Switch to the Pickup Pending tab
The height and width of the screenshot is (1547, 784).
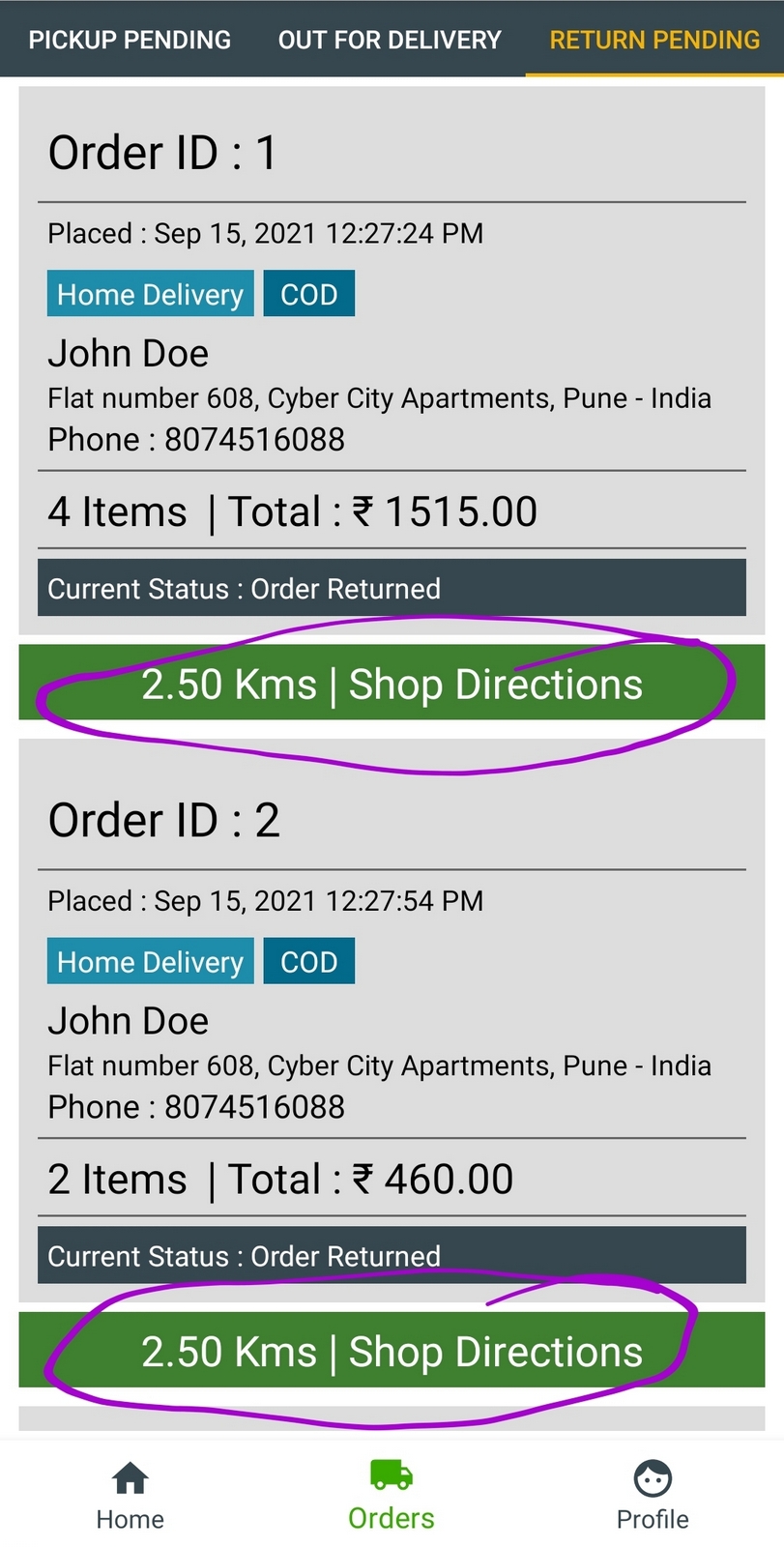(x=130, y=40)
